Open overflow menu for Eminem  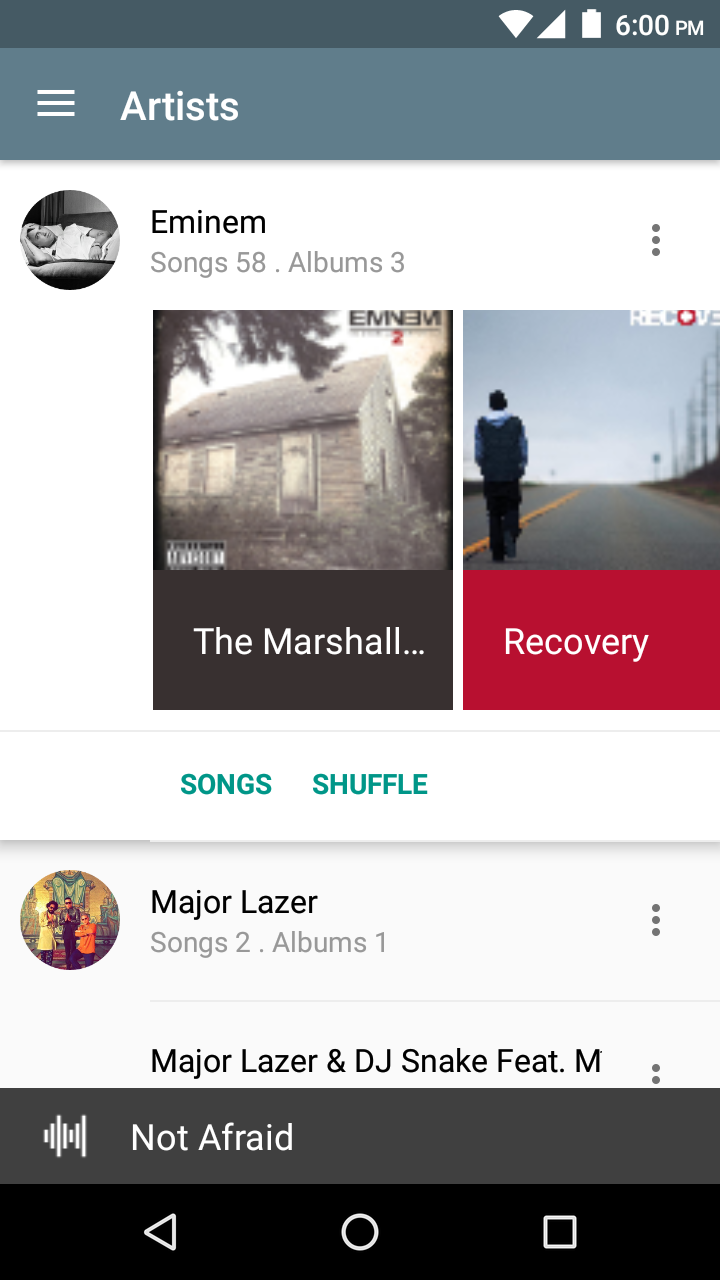point(655,240)
